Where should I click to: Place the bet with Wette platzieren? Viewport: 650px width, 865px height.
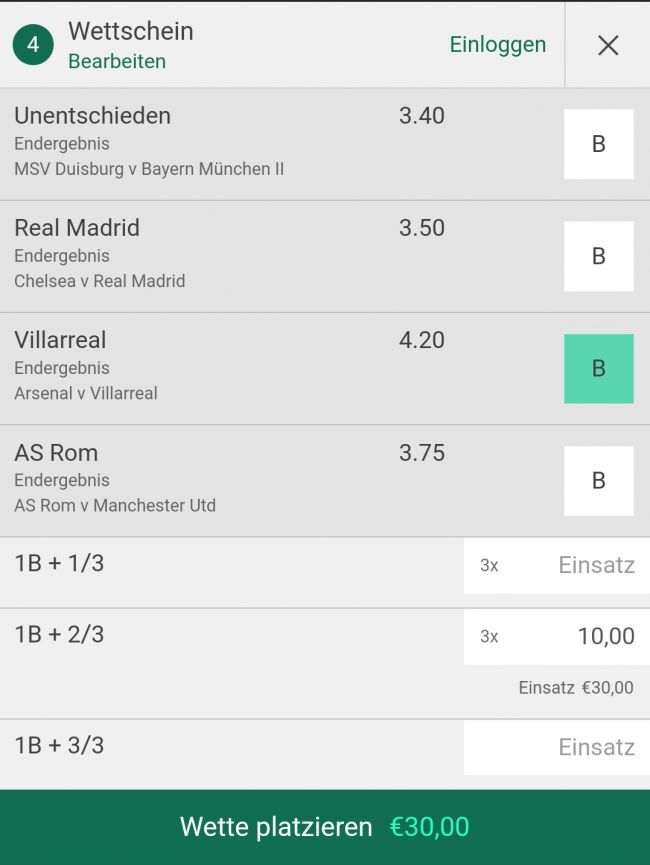pyautogui.click(x=325, y=827)
